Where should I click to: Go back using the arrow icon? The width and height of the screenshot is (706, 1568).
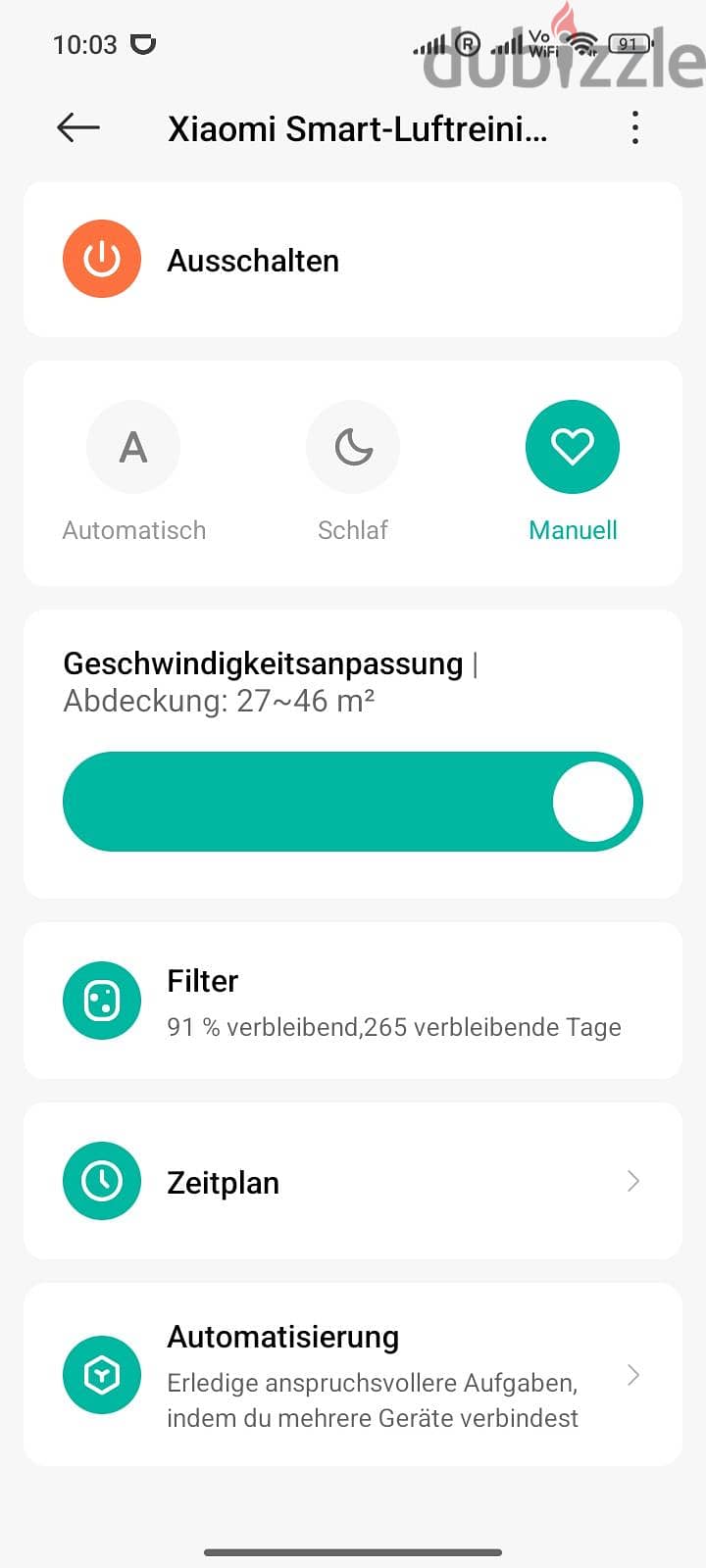point(78,127)
